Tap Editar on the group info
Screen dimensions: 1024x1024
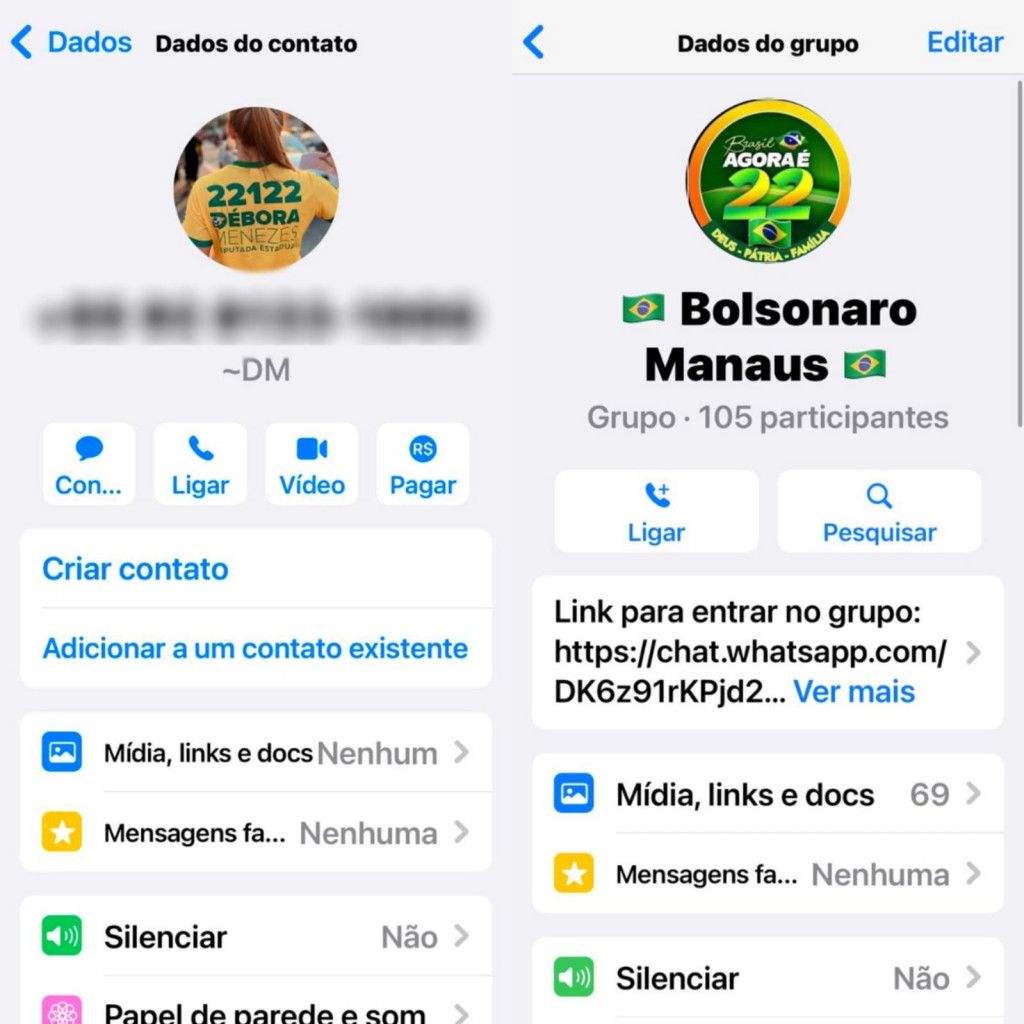pyautogui.click(x=964, y=42)
